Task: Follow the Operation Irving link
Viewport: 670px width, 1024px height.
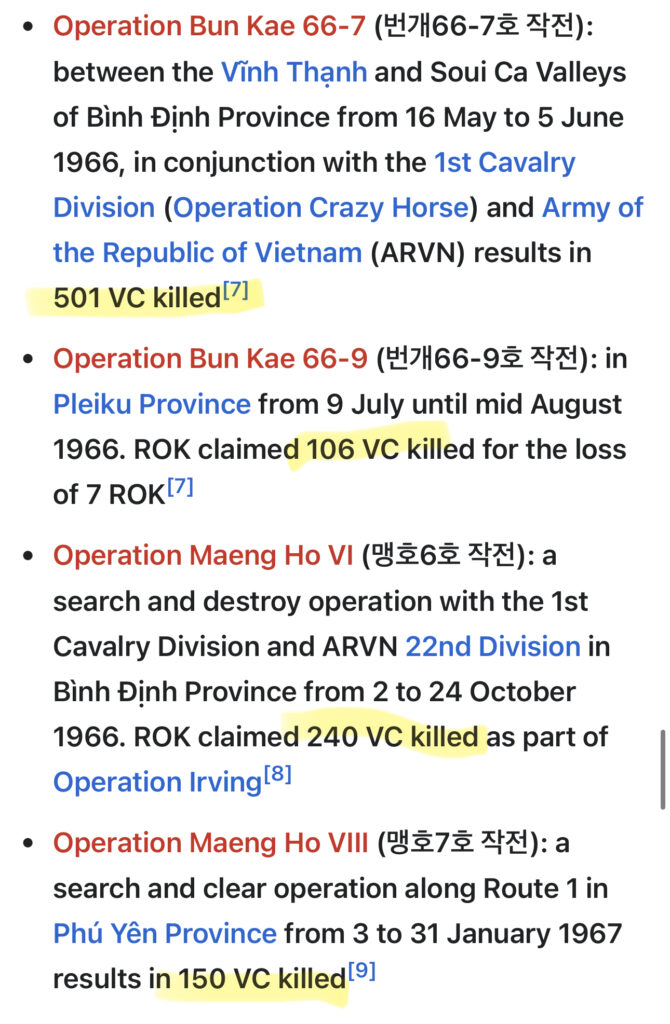Action: [x=157, y=782]
